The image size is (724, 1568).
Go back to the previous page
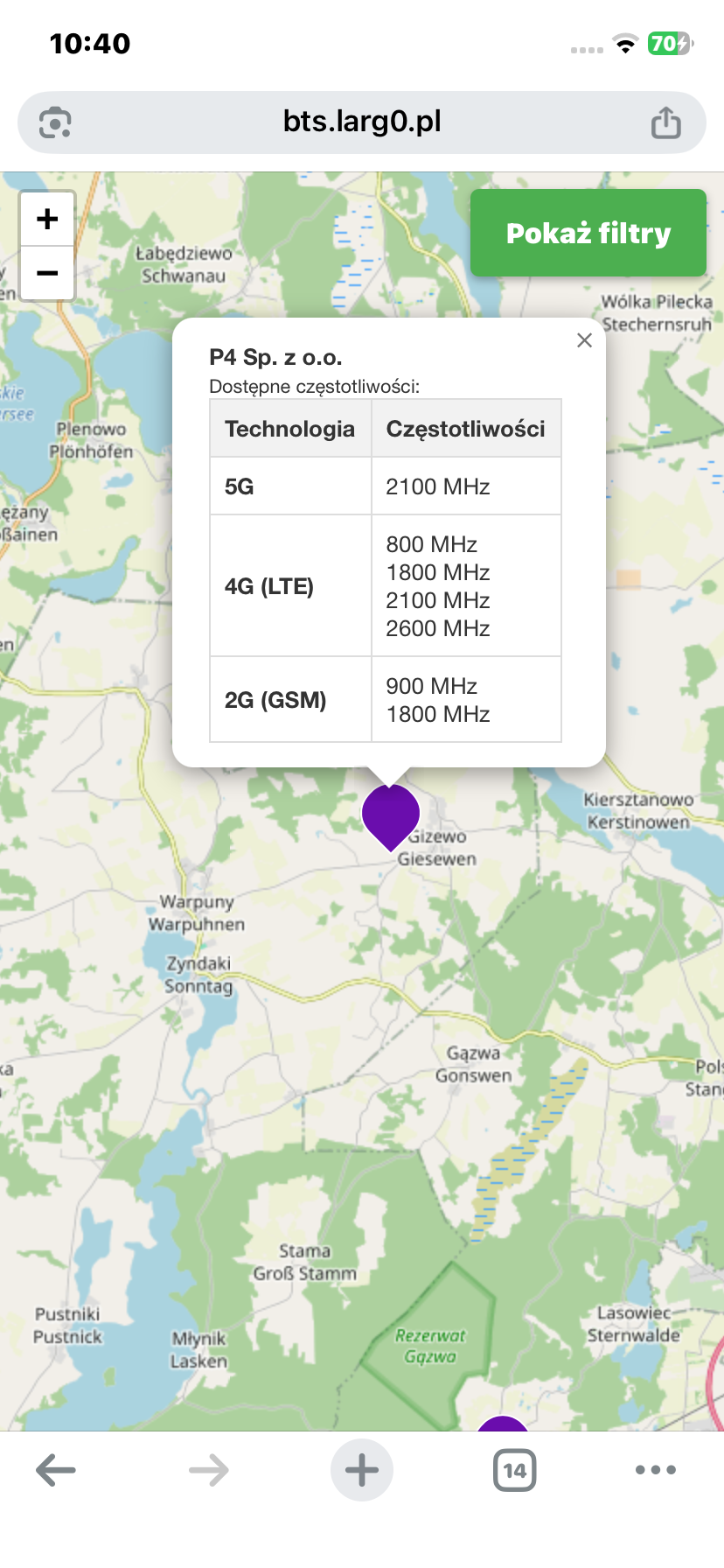tap(56, 1470)
